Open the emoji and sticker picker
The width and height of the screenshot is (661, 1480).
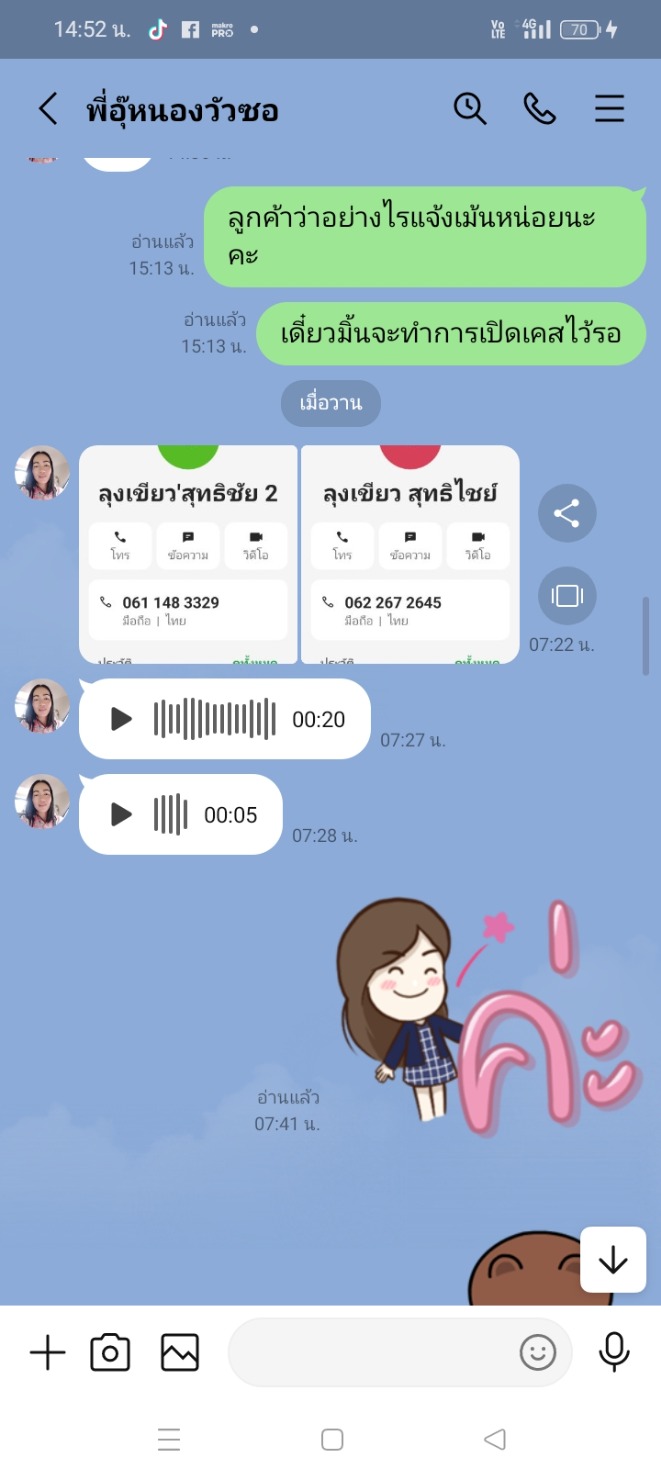(537, 1353)
